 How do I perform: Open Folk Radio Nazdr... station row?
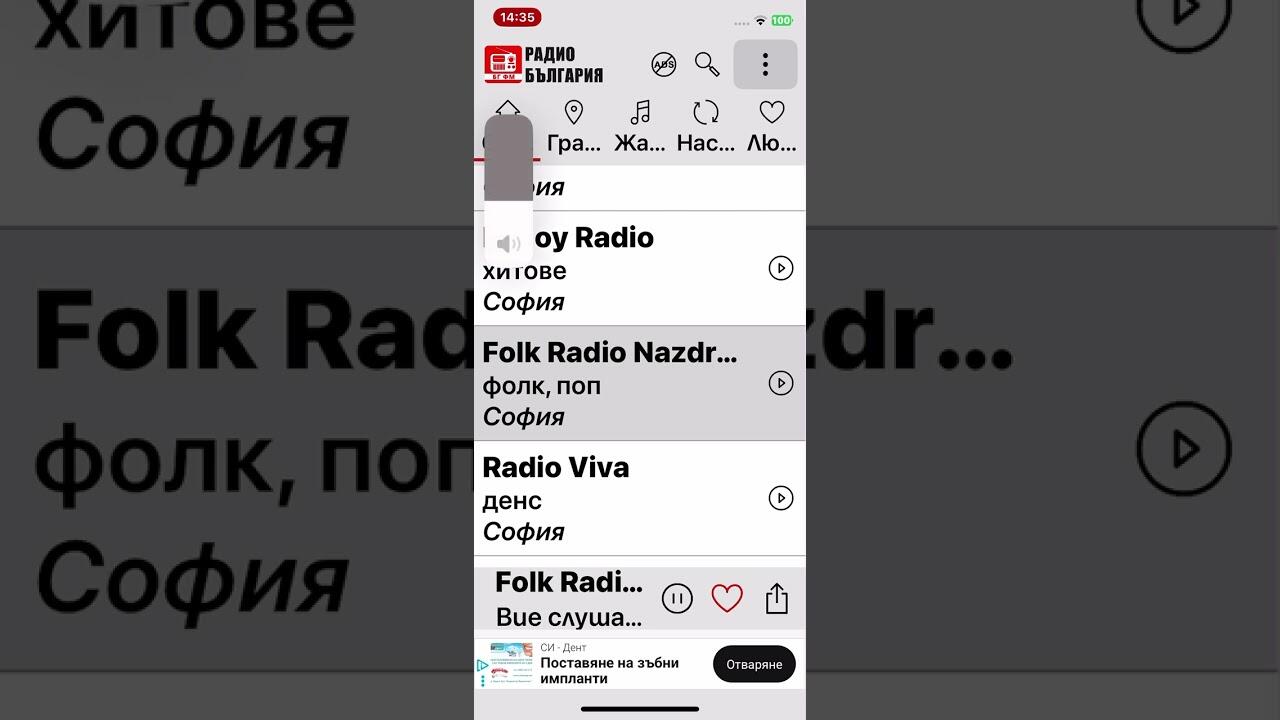(x=610, y=383)
